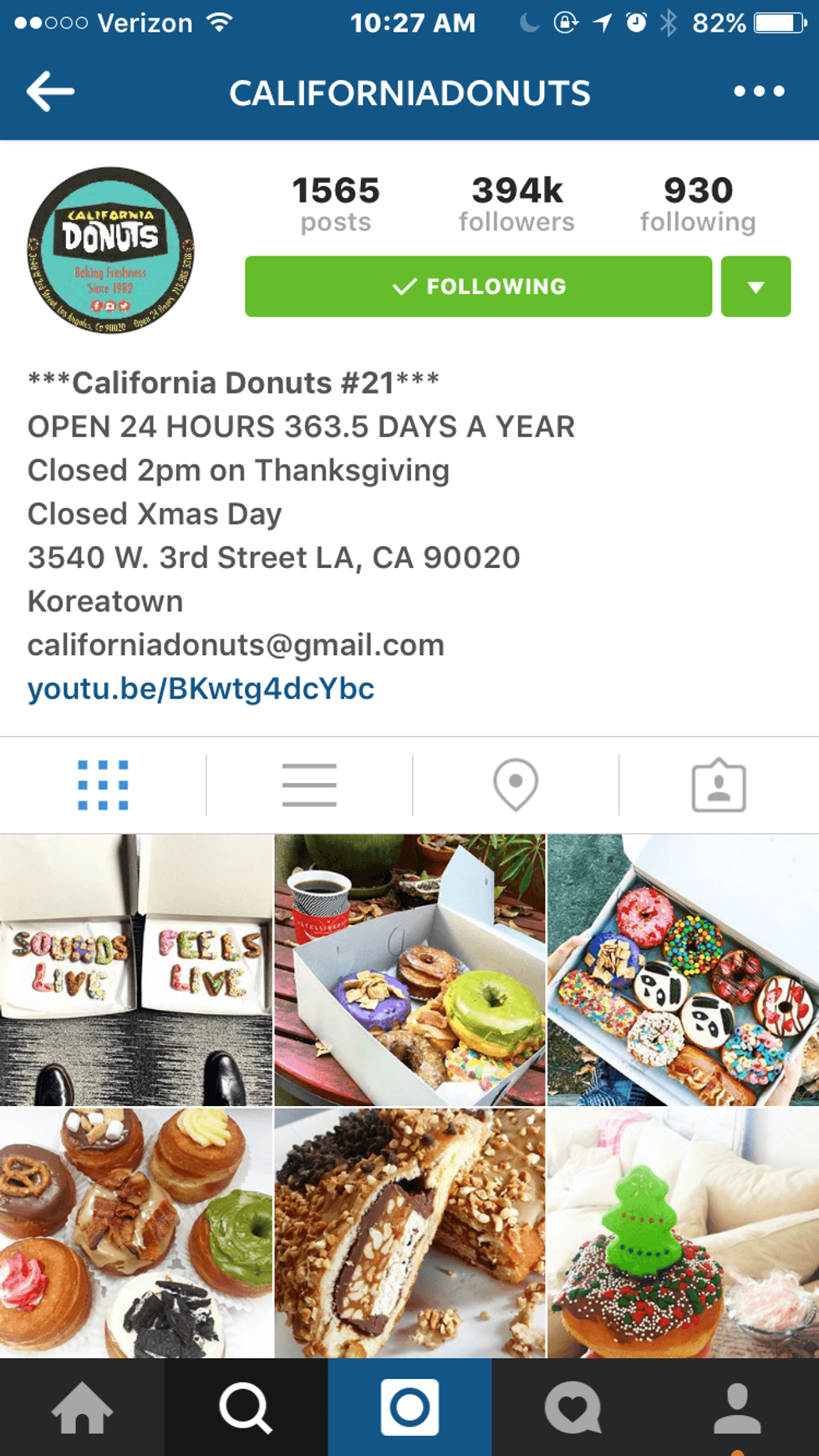Open the three-dot options menu

tap(759, 92)
